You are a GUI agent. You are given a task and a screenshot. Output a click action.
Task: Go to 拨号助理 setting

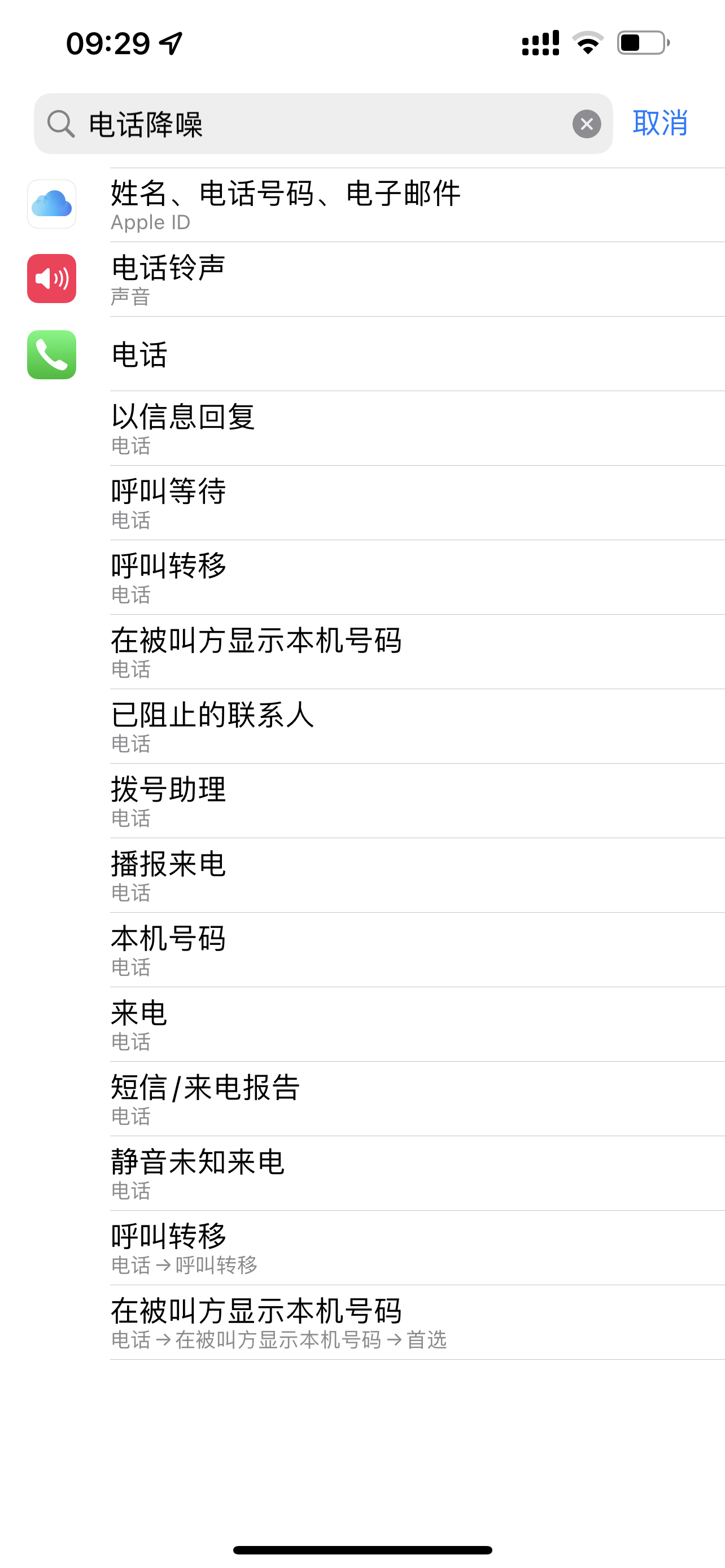[365, 800]
